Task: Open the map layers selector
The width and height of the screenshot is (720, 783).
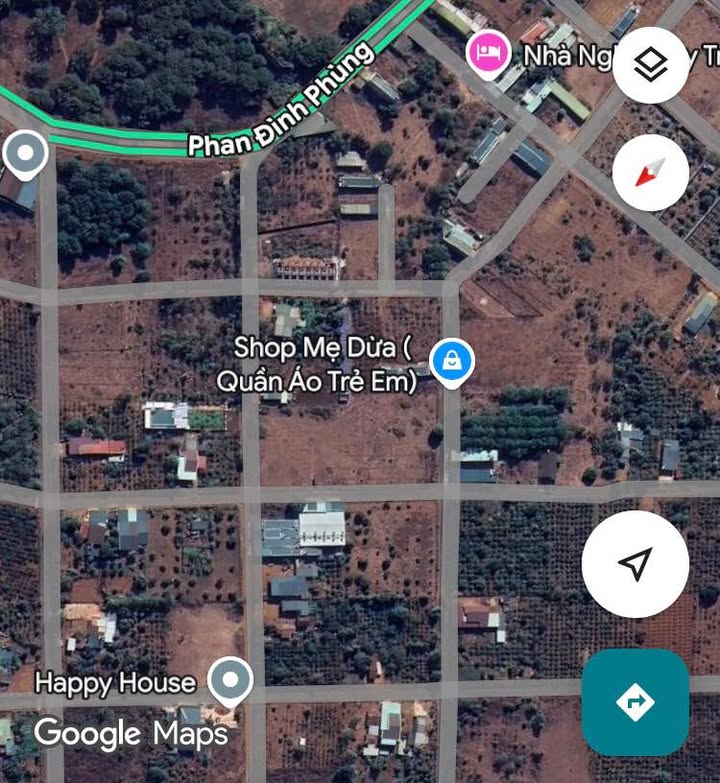Action: 650,65
